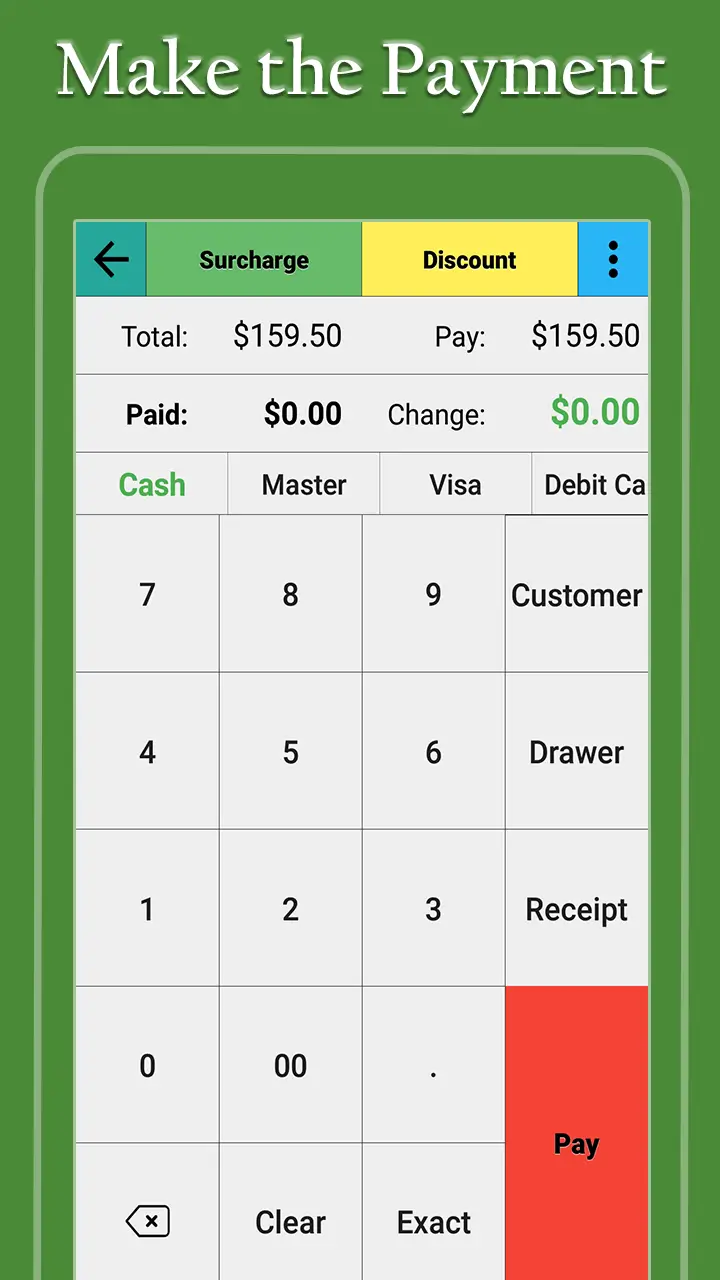Enter the Exact payment amount

432,1221
